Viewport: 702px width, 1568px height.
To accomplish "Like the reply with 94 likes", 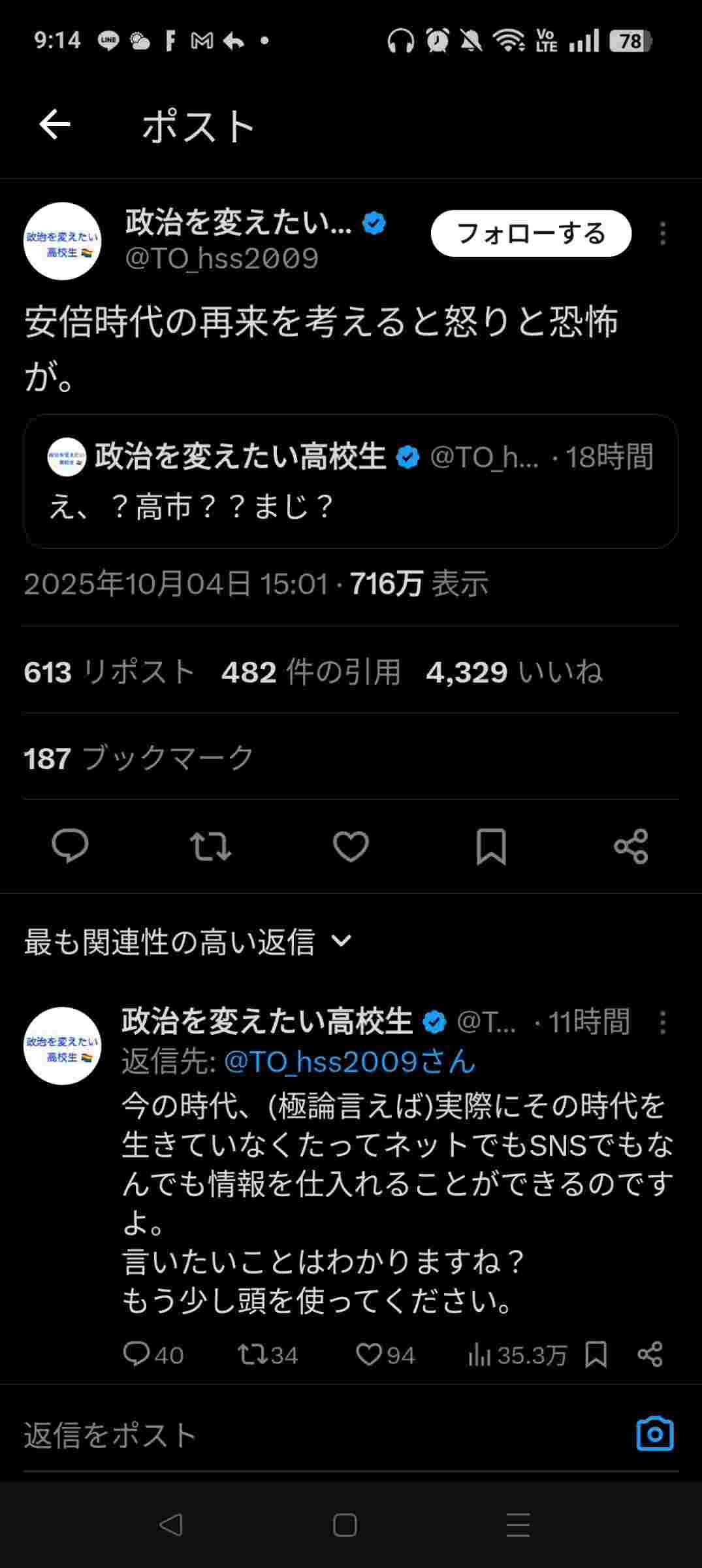I will click(x=369, y=1354).
